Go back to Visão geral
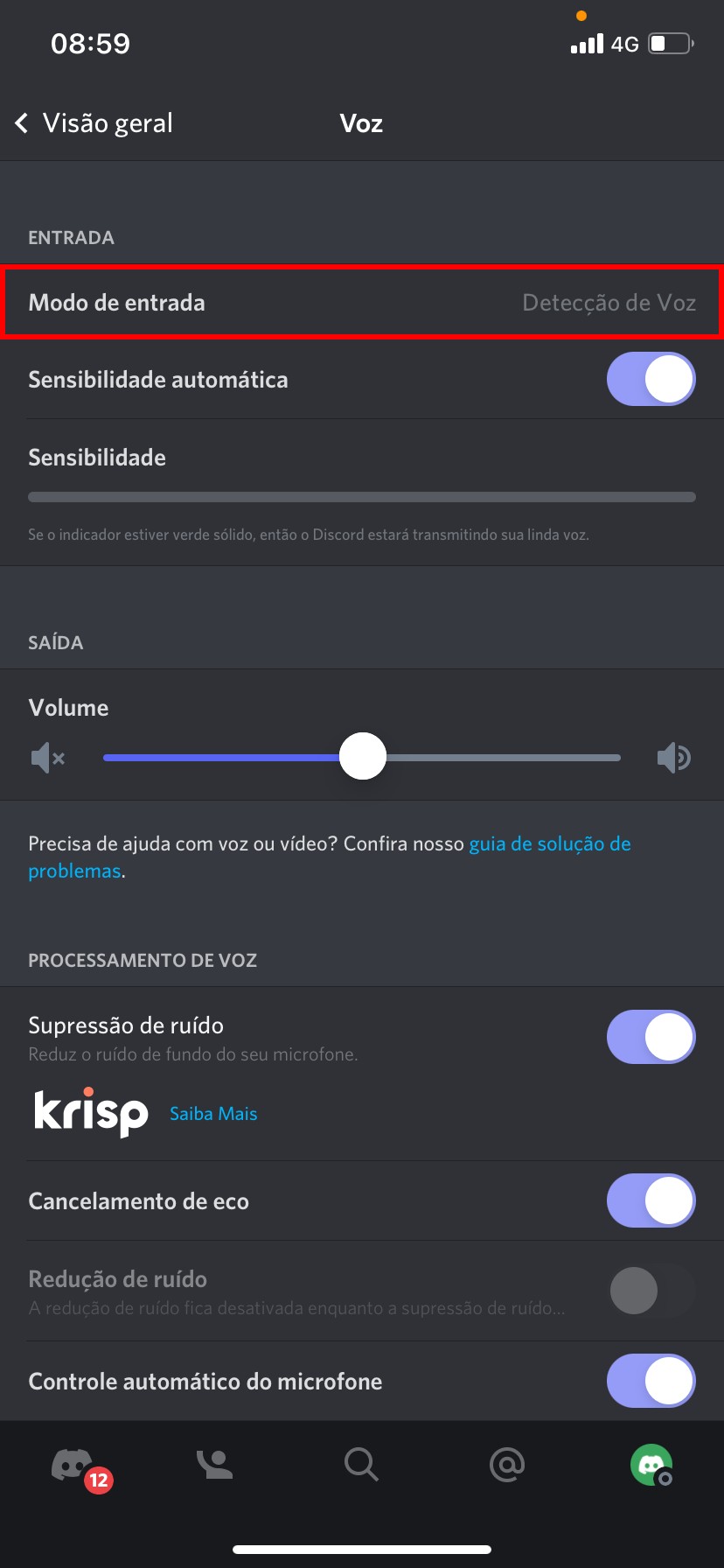The image size is (724, 1568). click(94, 123)
